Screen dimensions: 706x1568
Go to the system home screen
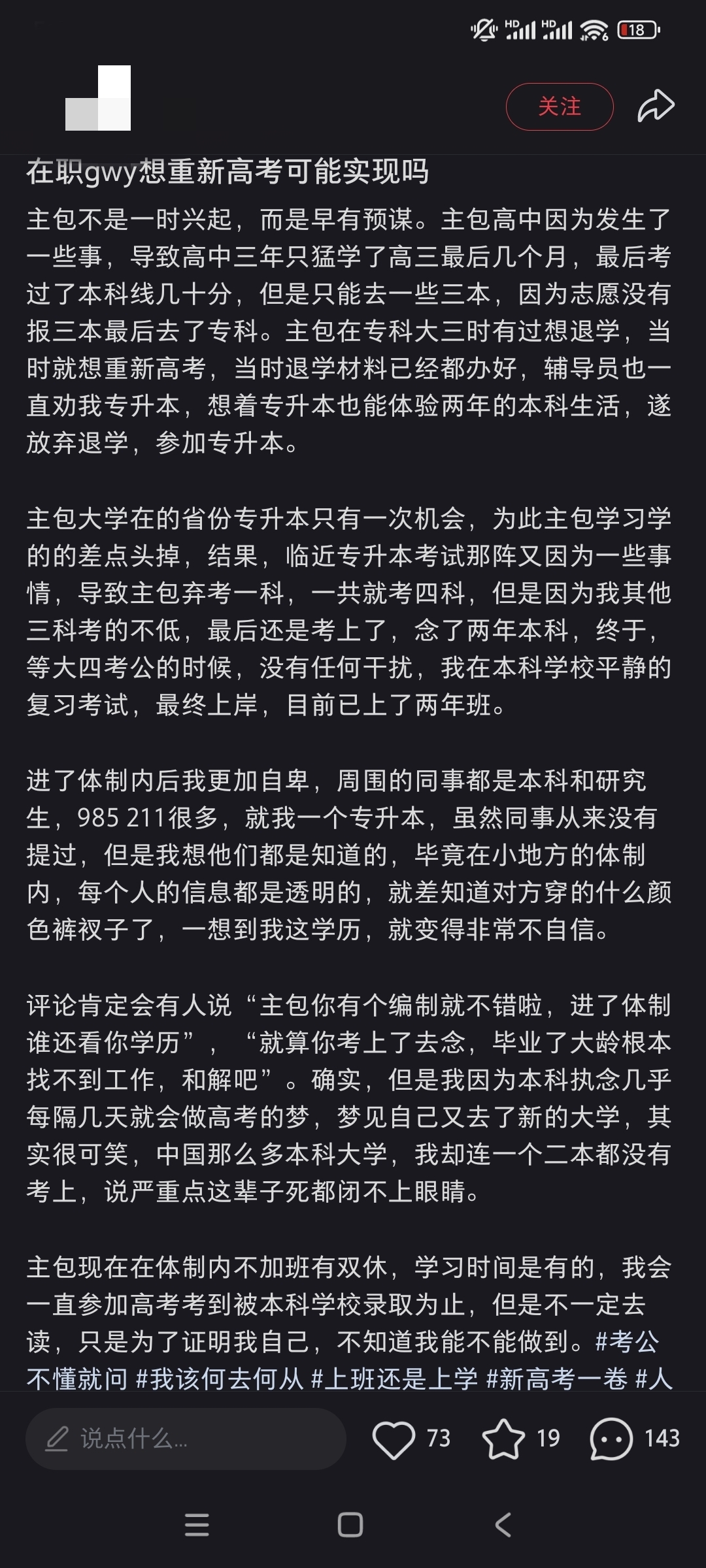(x=350, y=1525)
